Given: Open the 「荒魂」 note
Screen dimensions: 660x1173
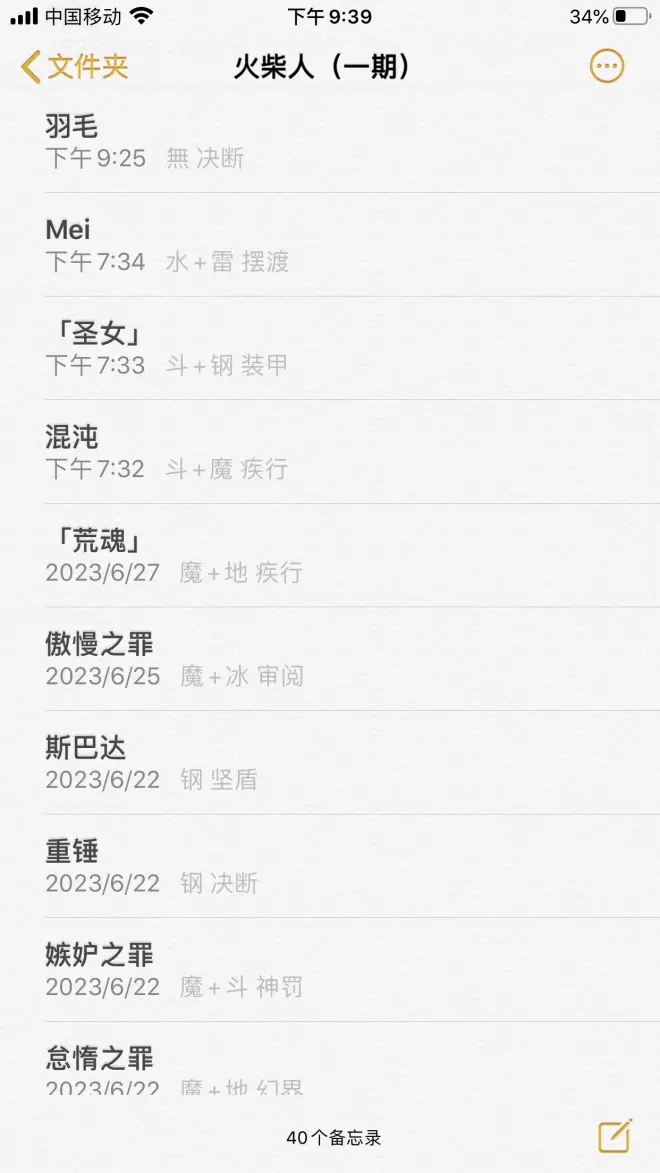Looking at the screenshot, I should [330, 556].
